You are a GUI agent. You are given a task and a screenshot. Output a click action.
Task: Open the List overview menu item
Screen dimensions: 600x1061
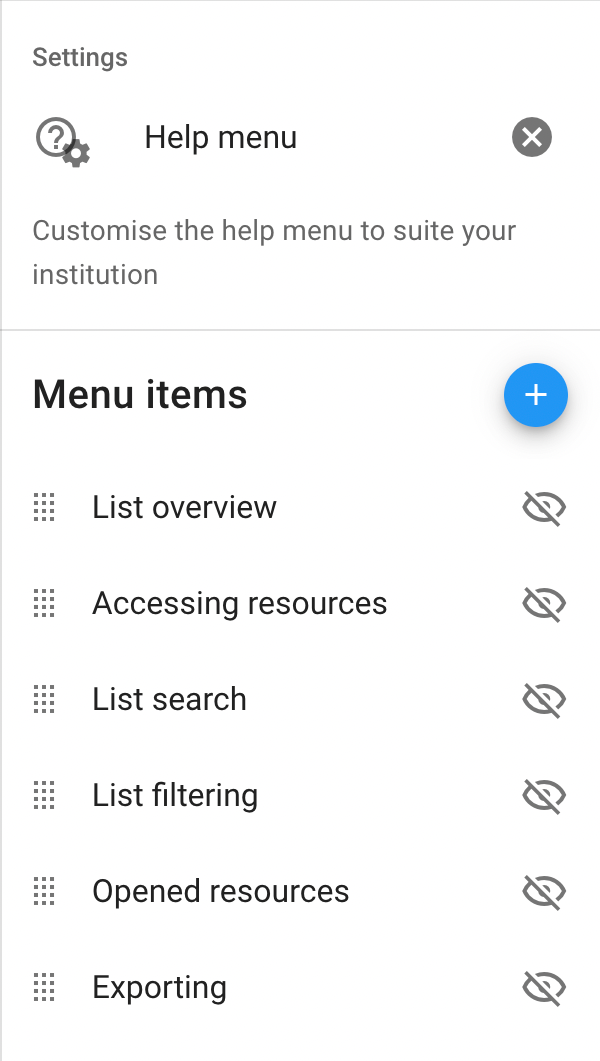[x=184, y=507]
